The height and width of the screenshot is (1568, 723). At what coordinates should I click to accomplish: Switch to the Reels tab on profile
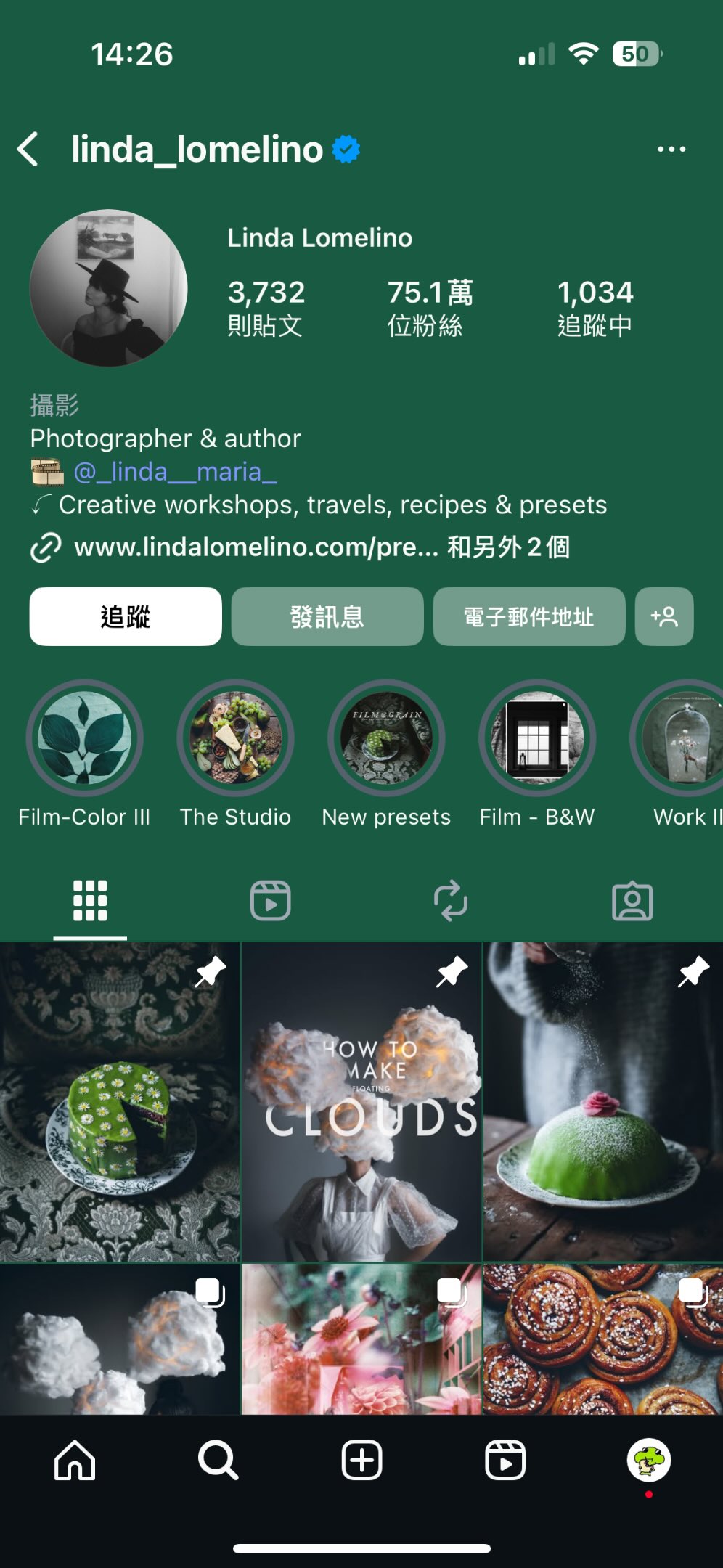[x=271, y=901]
